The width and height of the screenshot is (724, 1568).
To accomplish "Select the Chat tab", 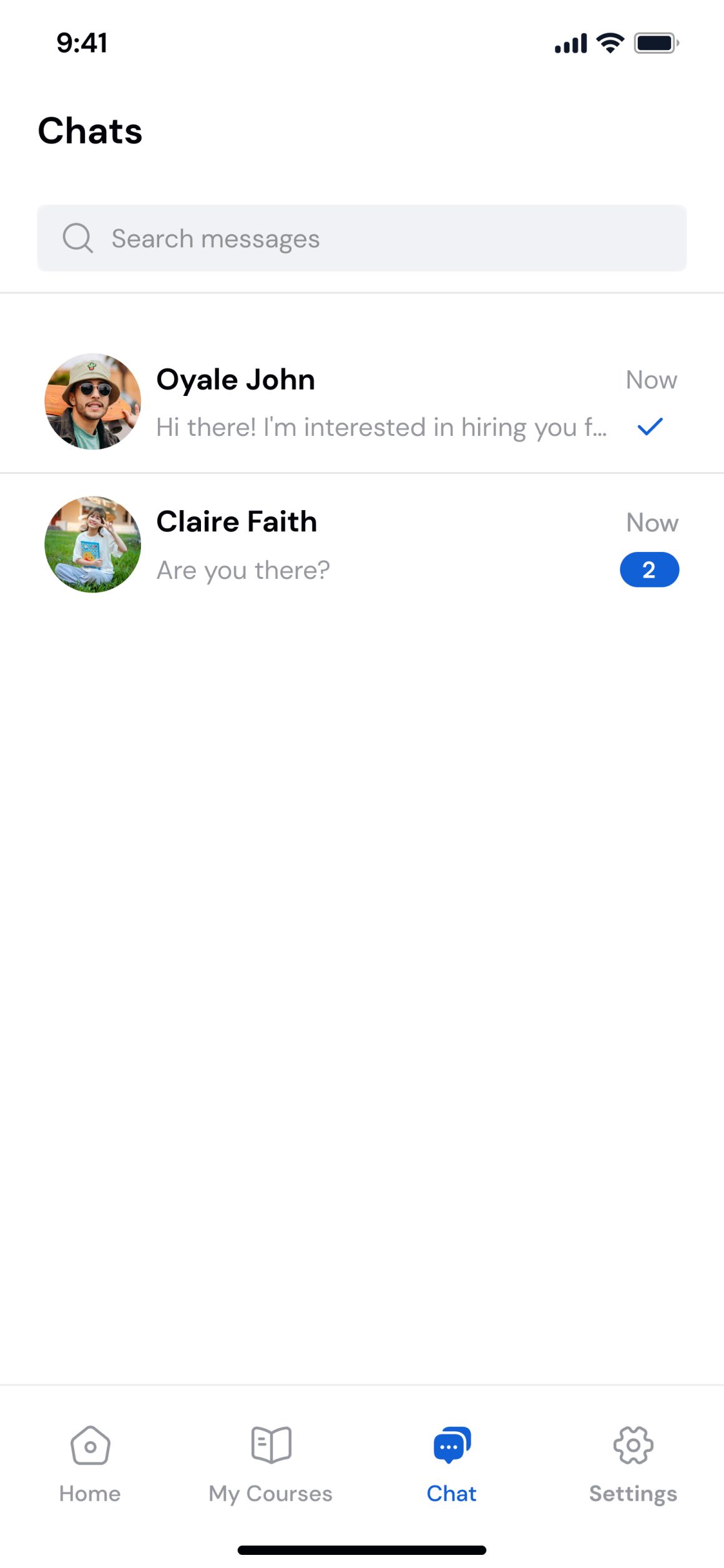I will 452,1465.
